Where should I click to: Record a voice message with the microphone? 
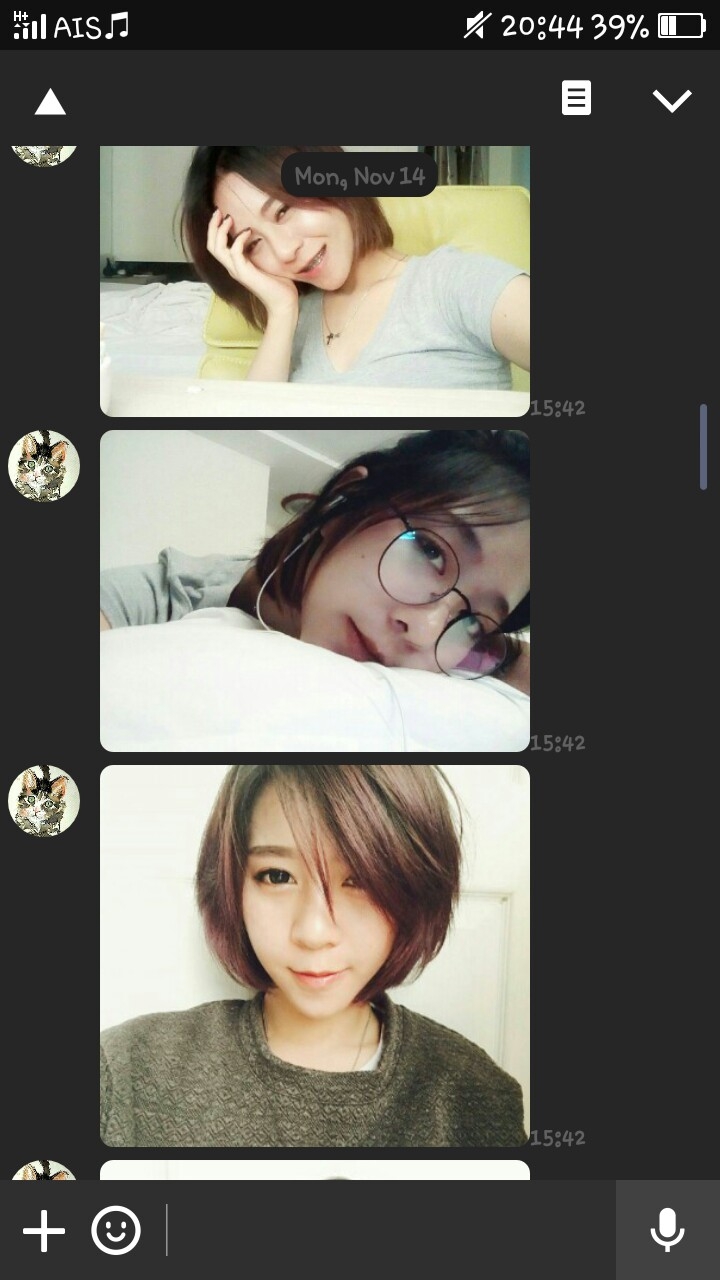667,1230
